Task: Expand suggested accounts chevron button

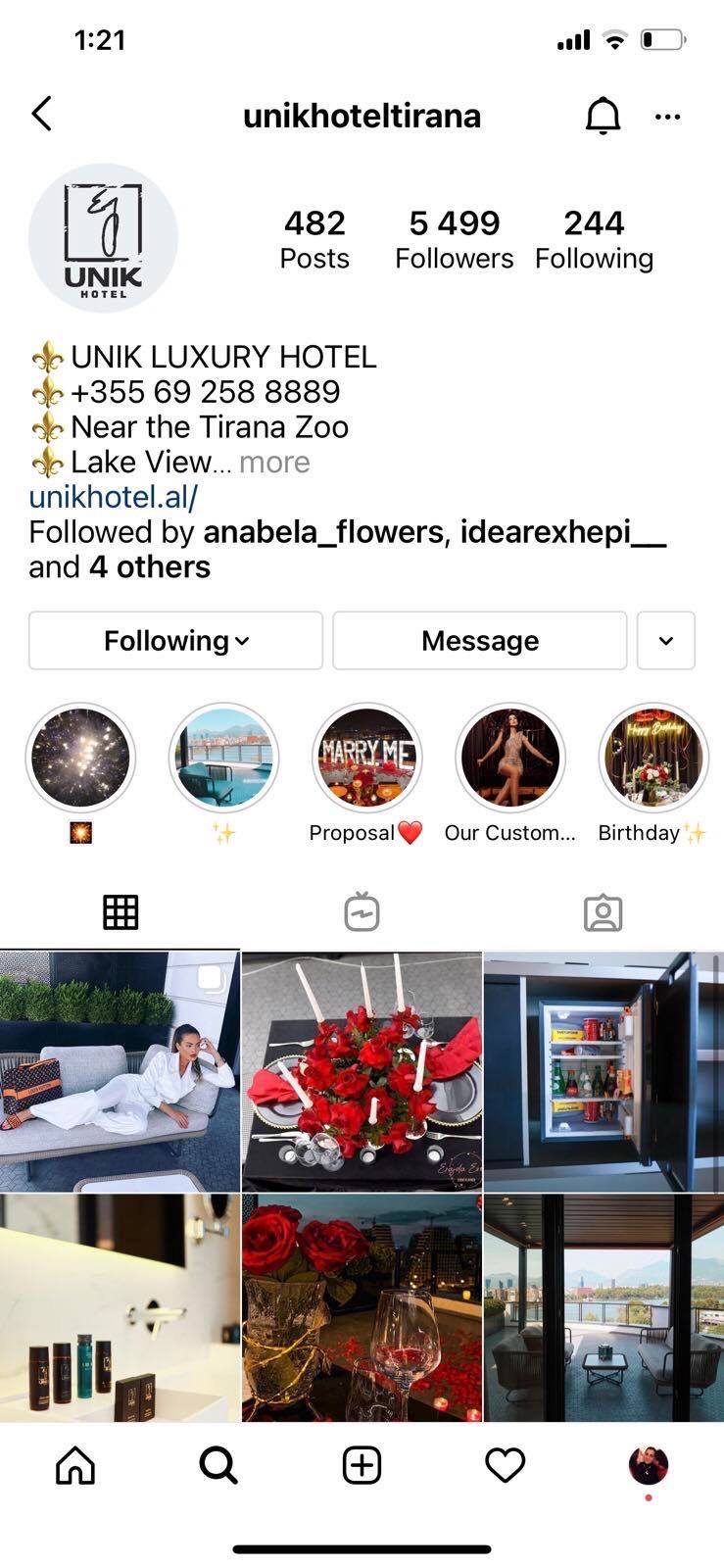Action: [665, 641]
